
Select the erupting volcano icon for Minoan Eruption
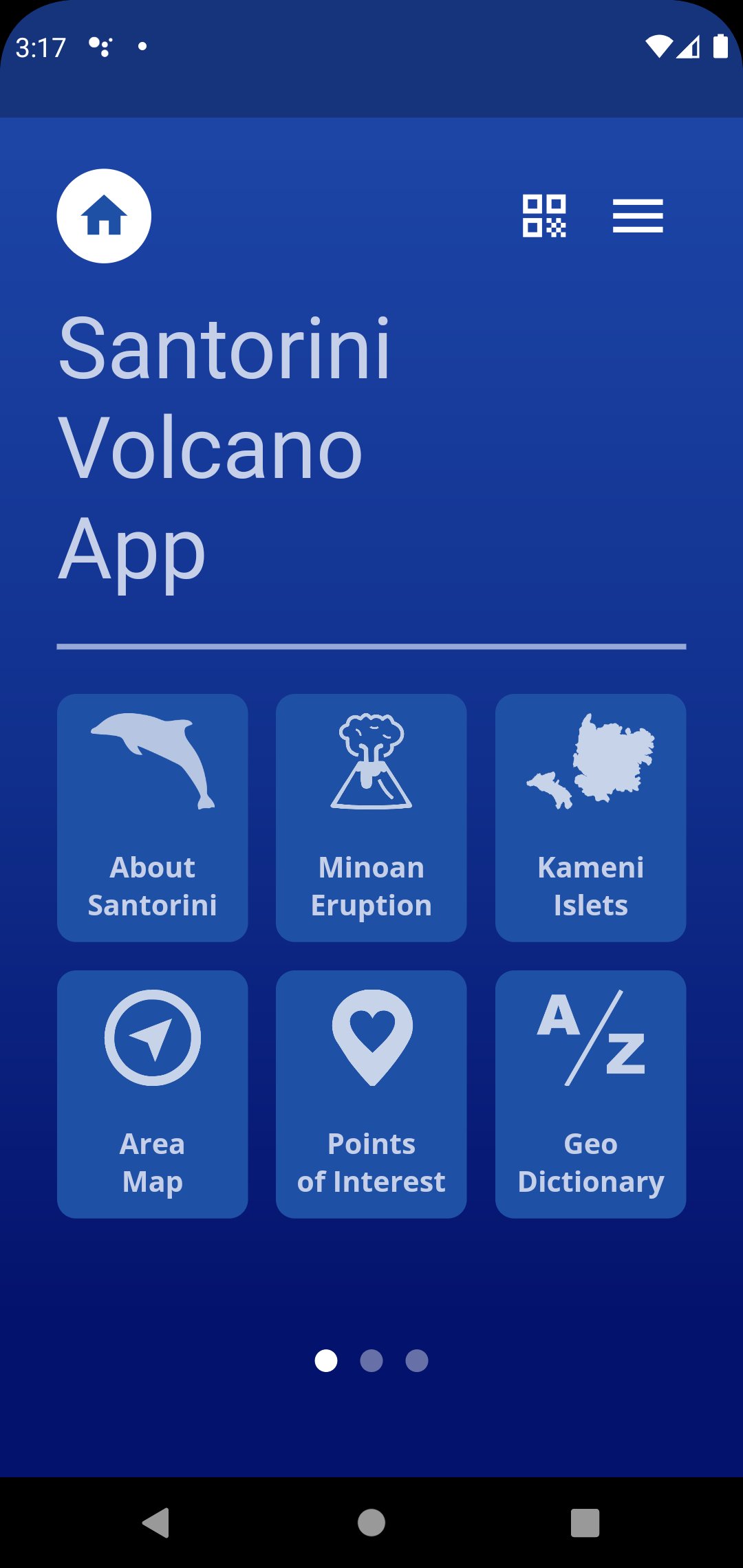(371, 763)
